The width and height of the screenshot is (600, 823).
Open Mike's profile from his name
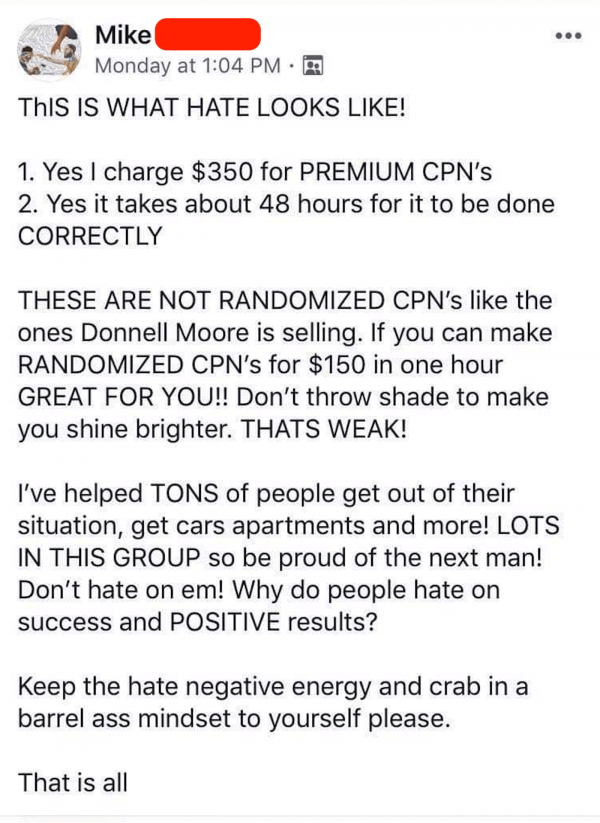click(123, 36)
